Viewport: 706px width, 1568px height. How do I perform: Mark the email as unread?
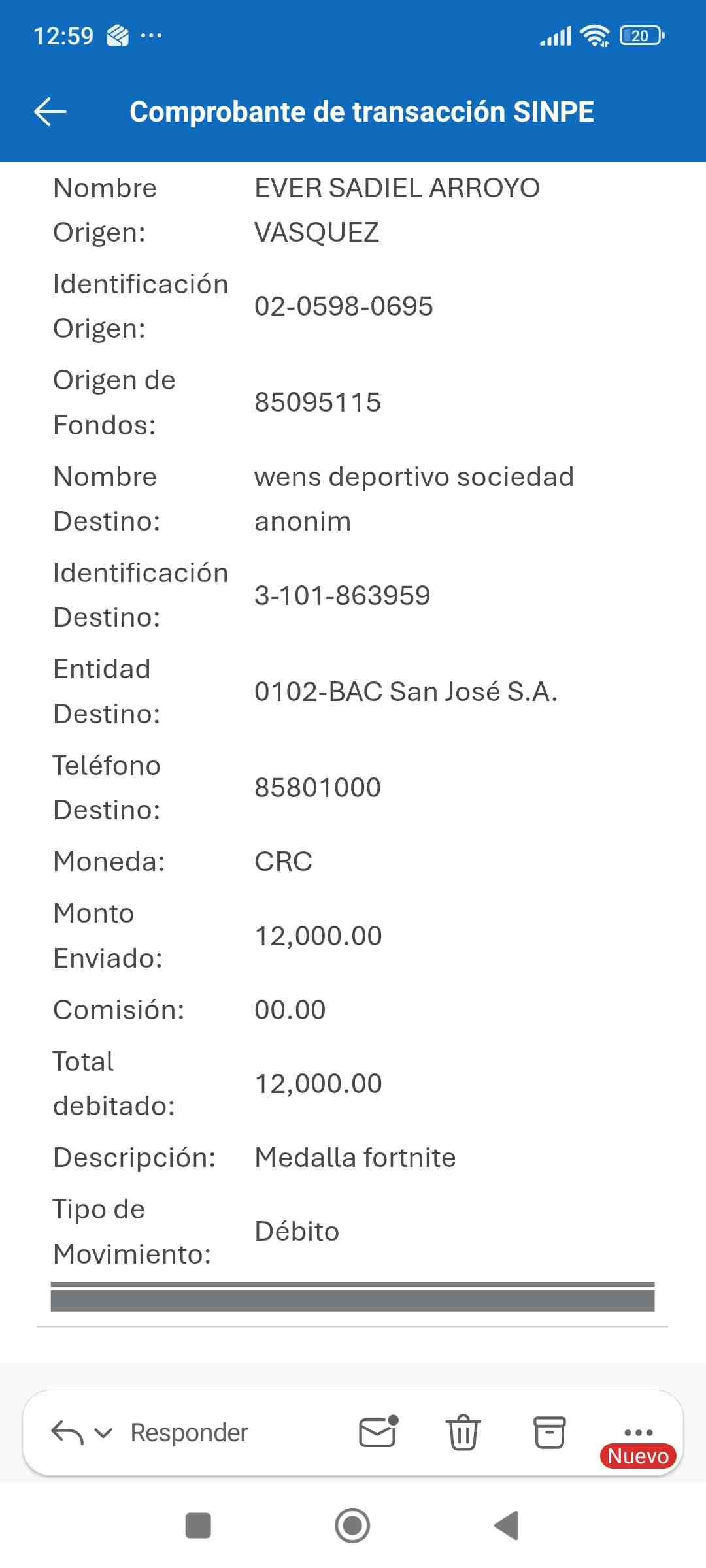378,1432
